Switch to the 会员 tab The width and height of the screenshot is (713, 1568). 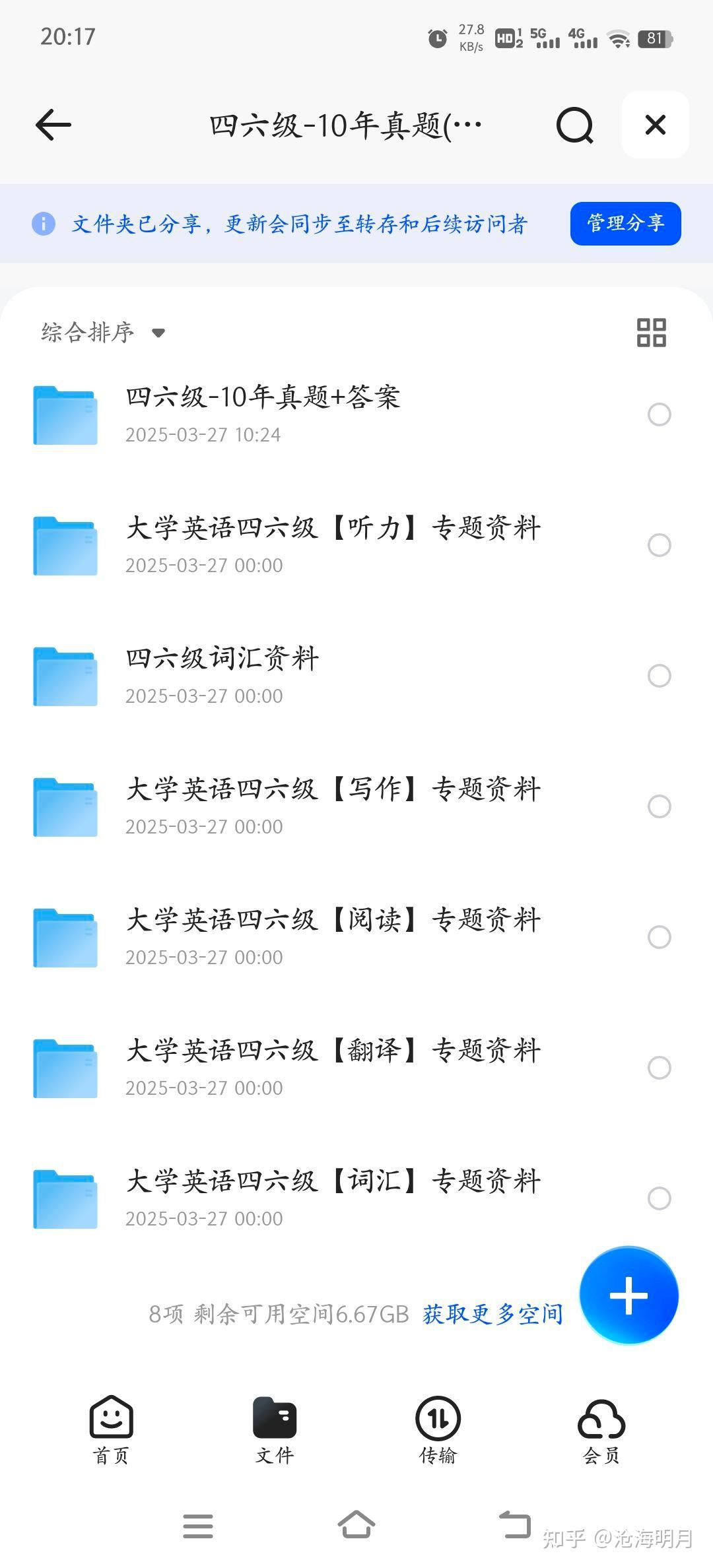[x=601, y=1429]
